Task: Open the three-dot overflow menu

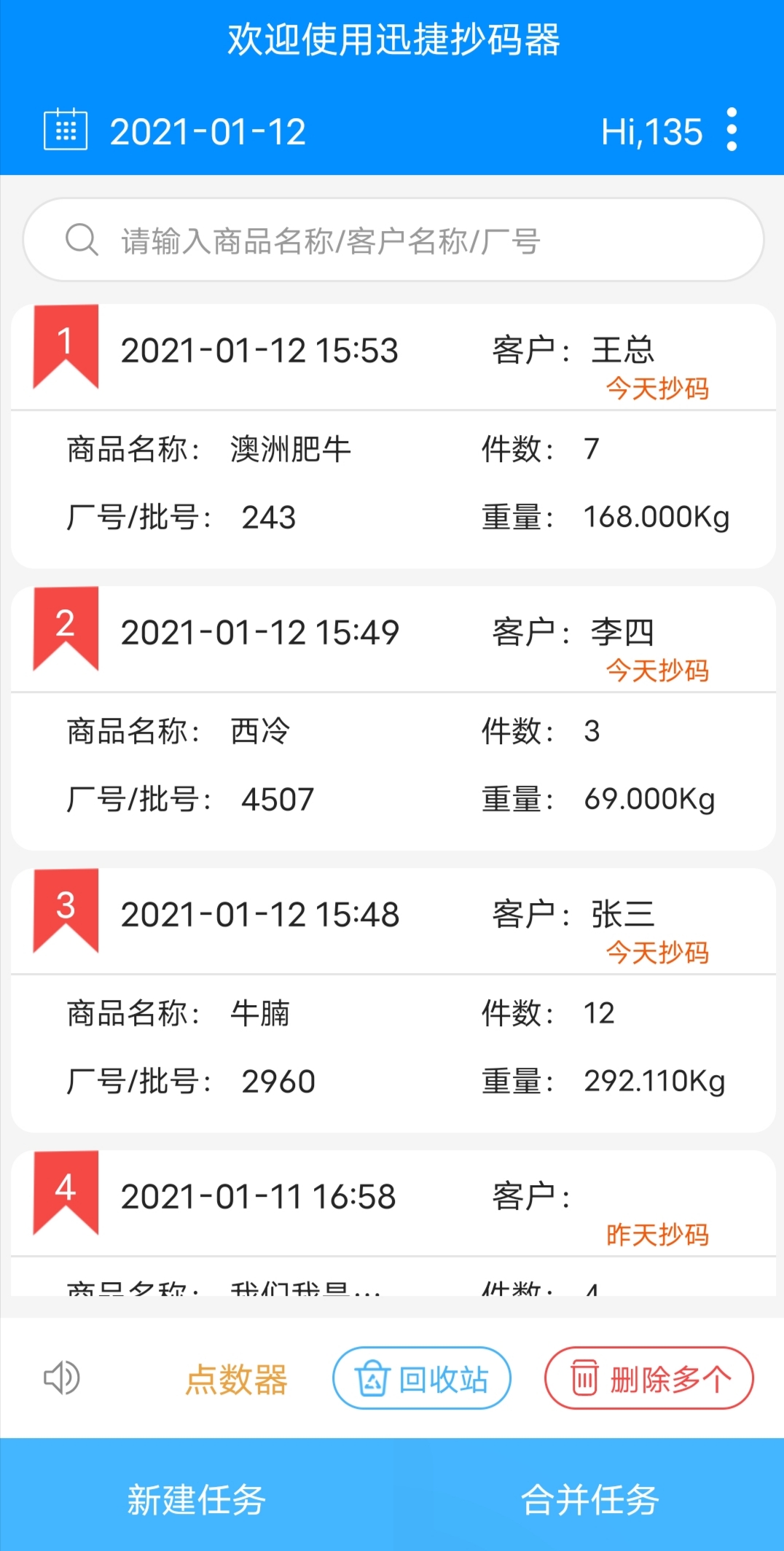Action: click(732, 130)
